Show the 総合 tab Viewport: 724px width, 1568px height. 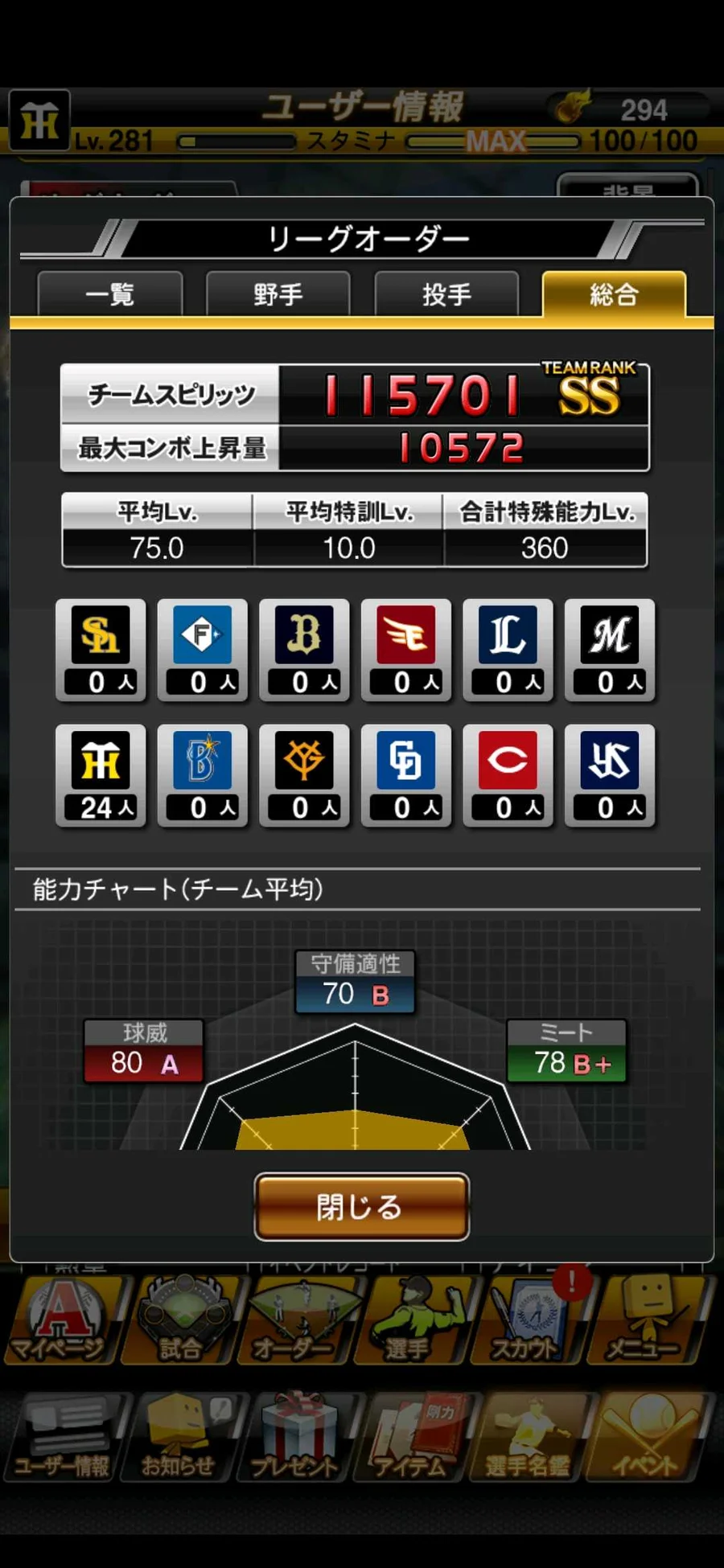pos(614,294)
